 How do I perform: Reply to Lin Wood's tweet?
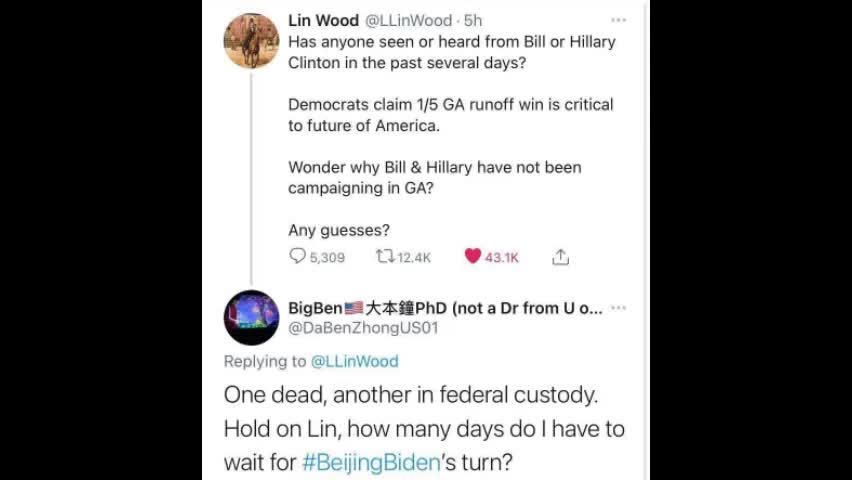tap(297, 257)
